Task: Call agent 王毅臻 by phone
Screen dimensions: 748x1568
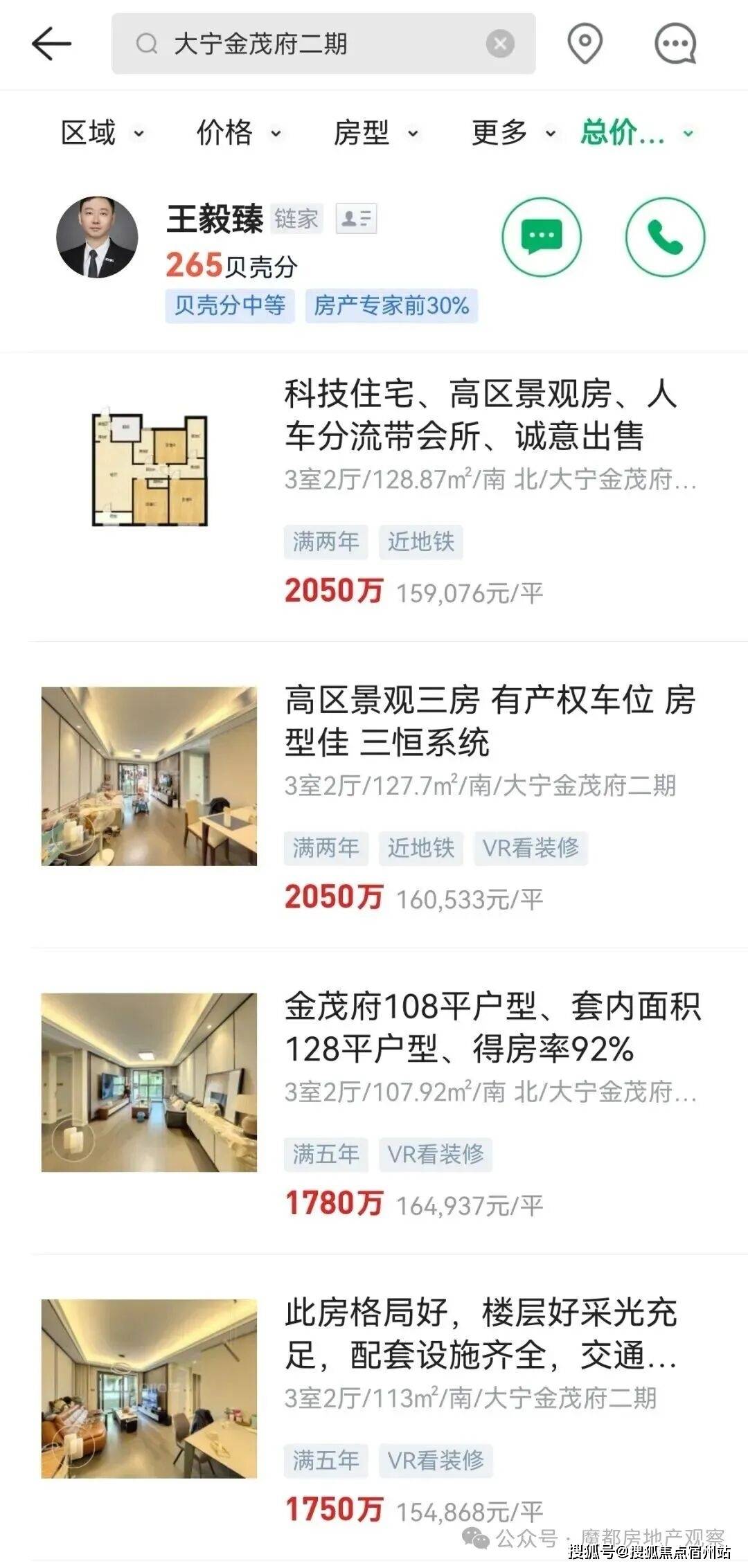Action: coord(665,237)
